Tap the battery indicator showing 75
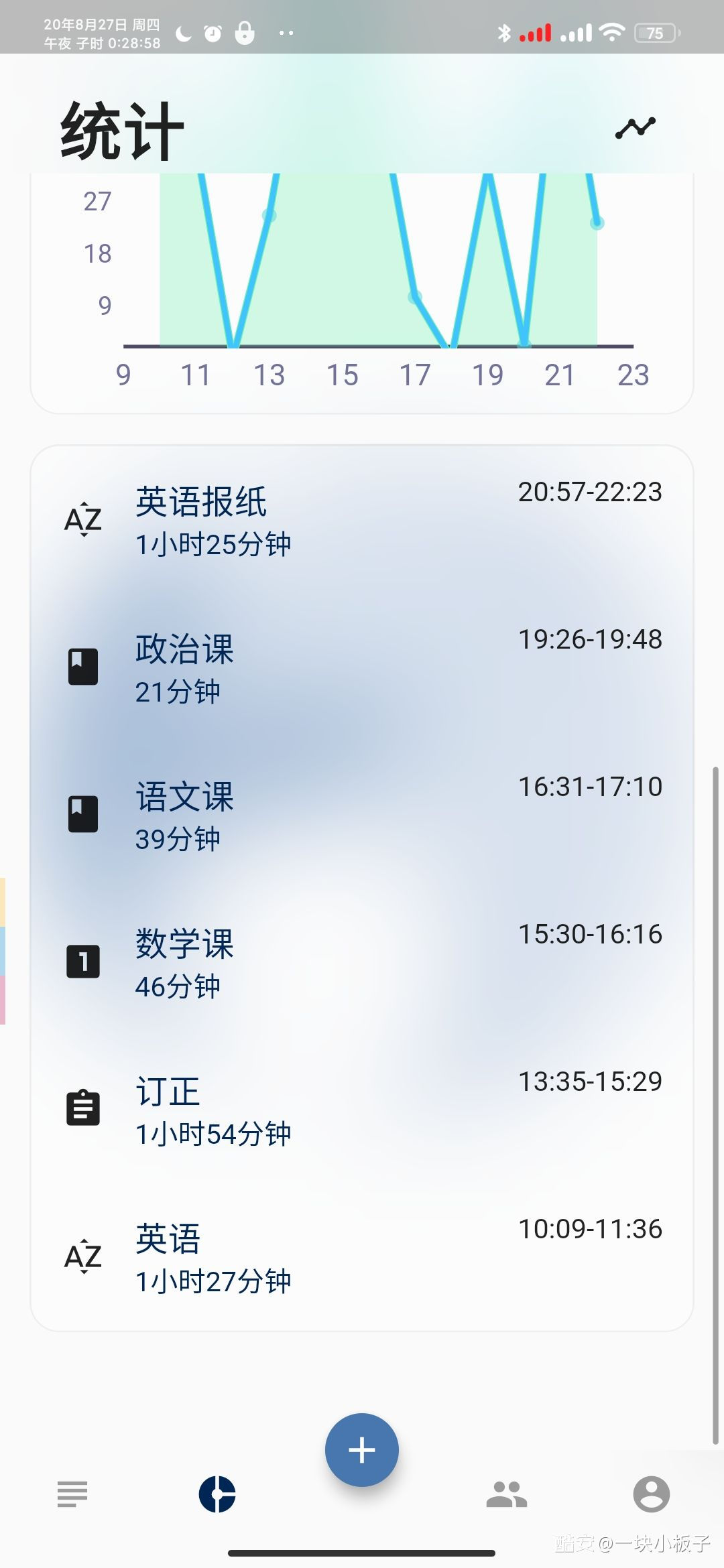This screenshot has width=724, height=1568. tap(655, 33)
